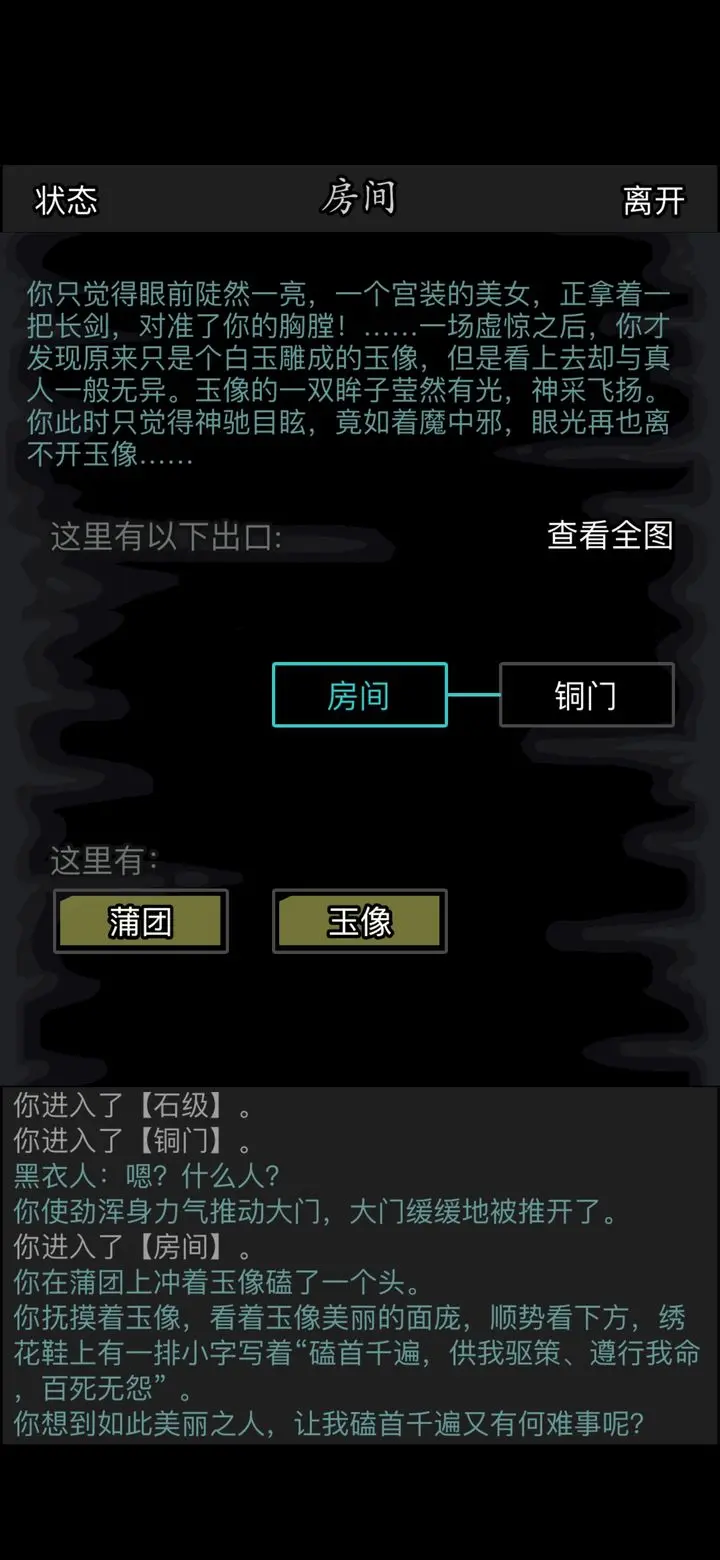
Task: Tap 离开 to leave the room
Action: pyautogui.click(x=654, y=200)
